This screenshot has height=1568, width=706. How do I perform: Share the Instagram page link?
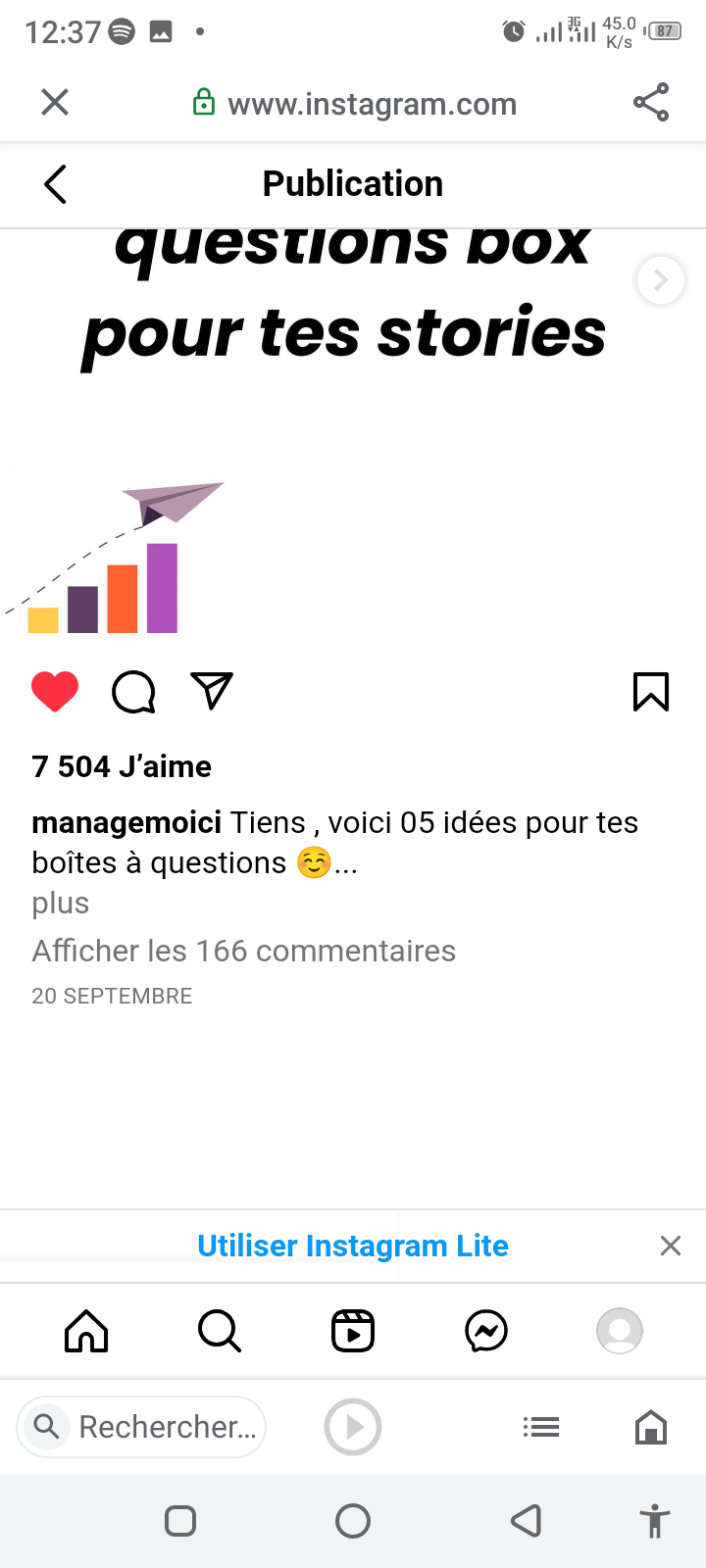click(x=651, y=102)
